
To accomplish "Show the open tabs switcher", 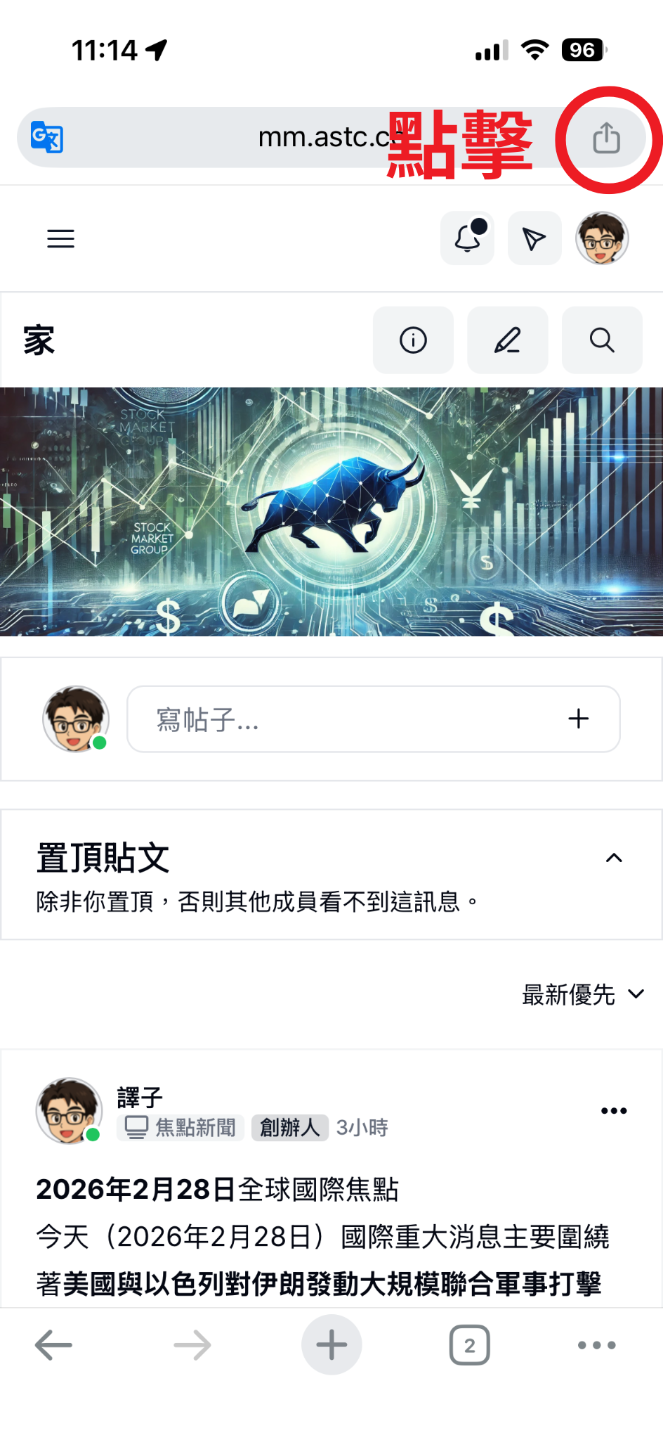I will coord(469,1346).
